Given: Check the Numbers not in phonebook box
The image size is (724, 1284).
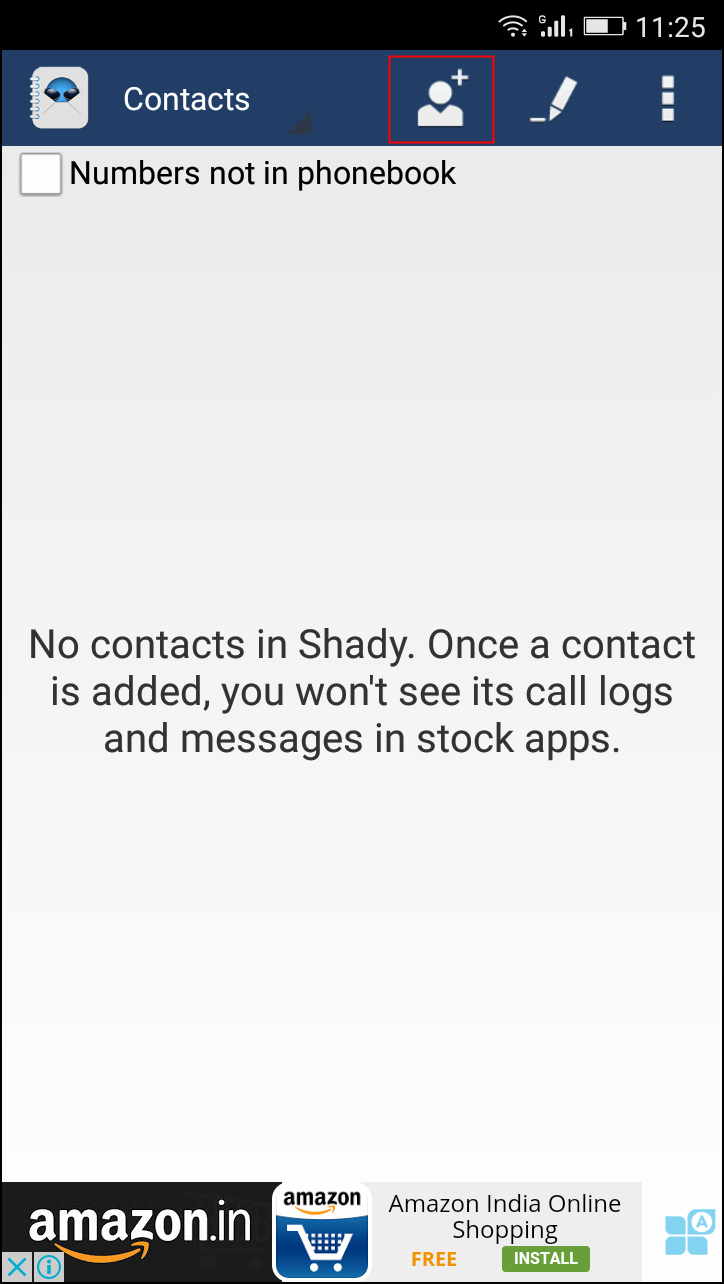Looking at the screenshot, I should pos(41,174).
